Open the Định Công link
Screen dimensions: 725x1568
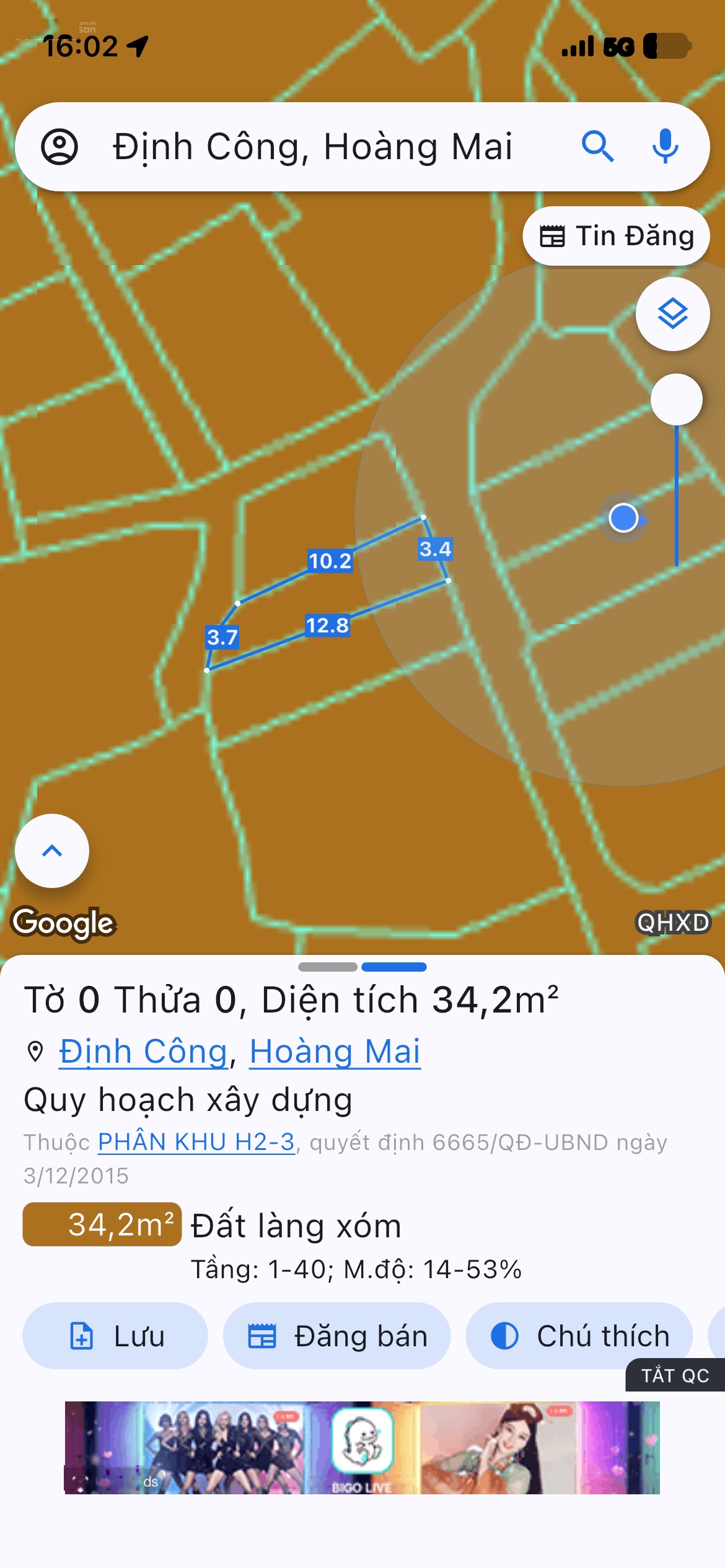click(143, 1052)
